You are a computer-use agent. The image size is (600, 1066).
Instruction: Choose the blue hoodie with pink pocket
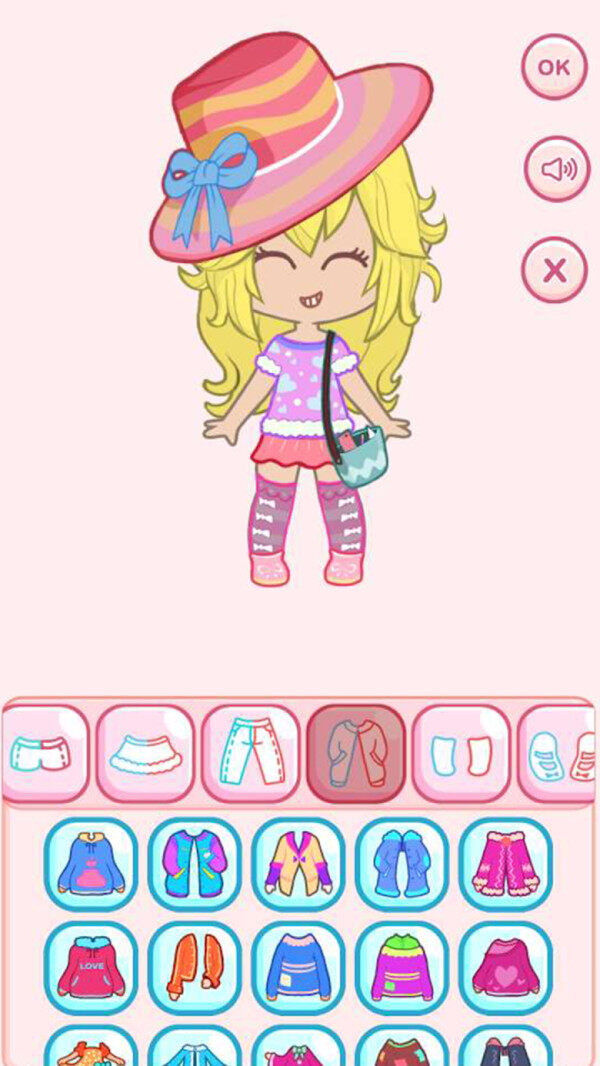click(91, 864)
